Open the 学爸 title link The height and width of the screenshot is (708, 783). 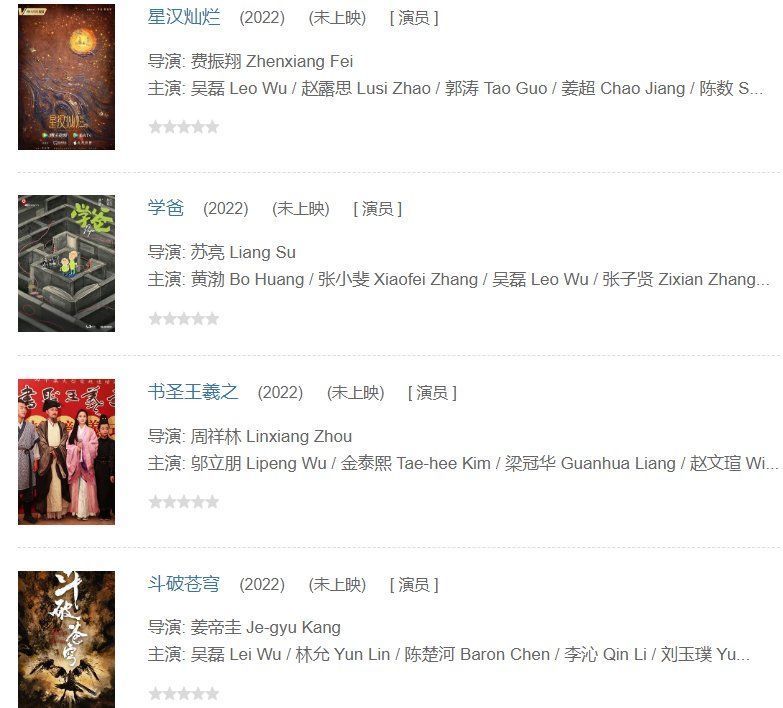166,208
